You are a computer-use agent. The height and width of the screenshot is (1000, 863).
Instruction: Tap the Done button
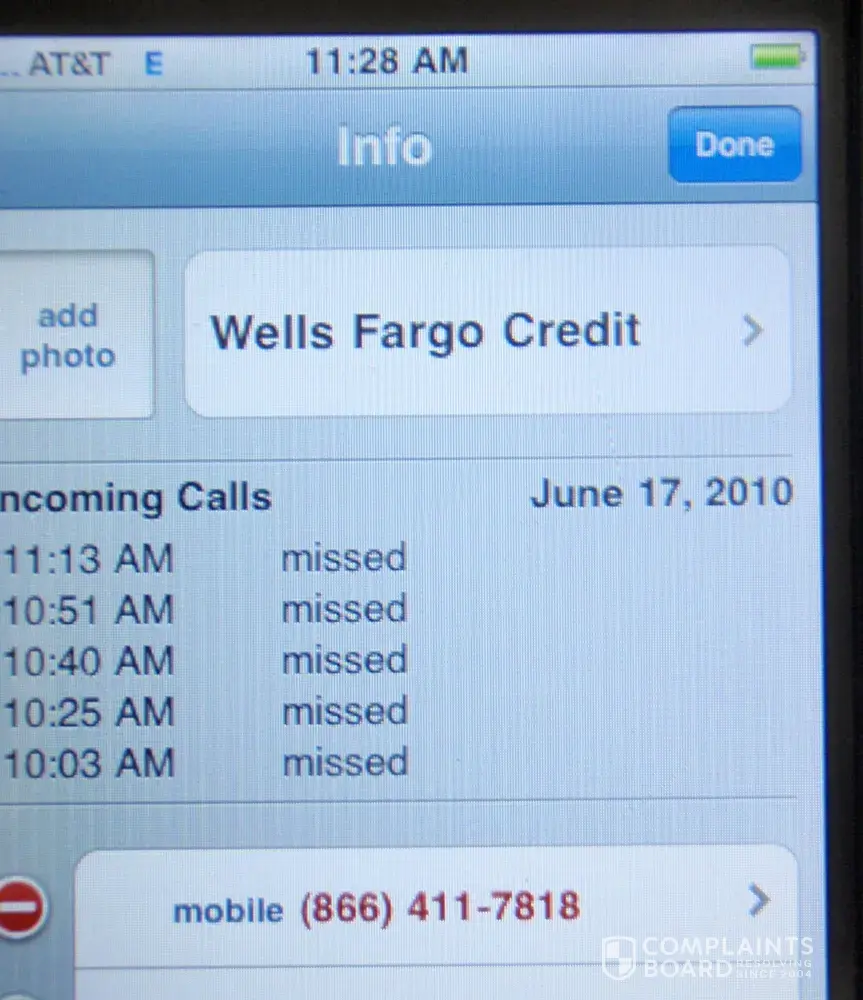(734, 145)
